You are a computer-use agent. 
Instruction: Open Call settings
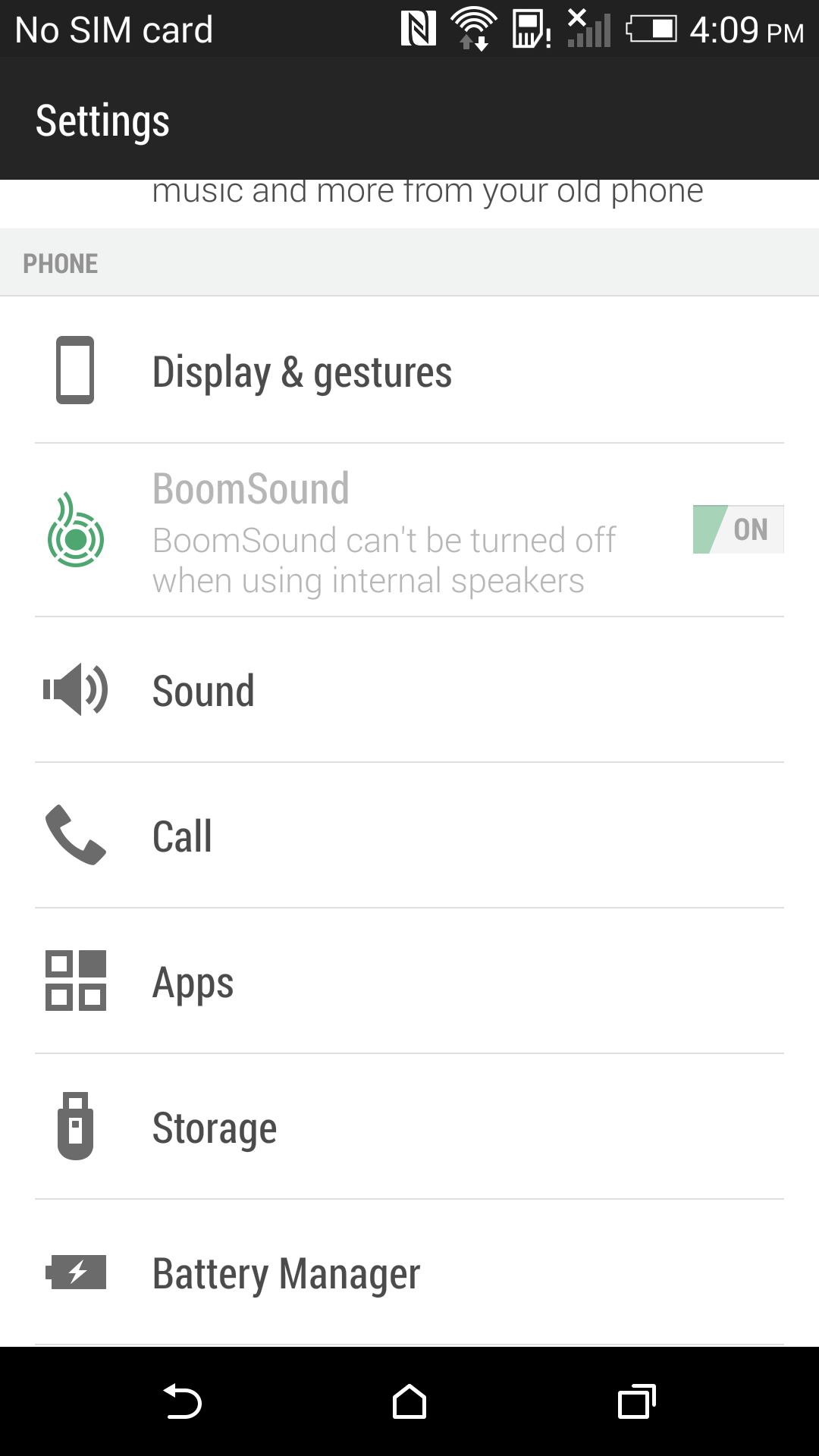click(409, 836)
